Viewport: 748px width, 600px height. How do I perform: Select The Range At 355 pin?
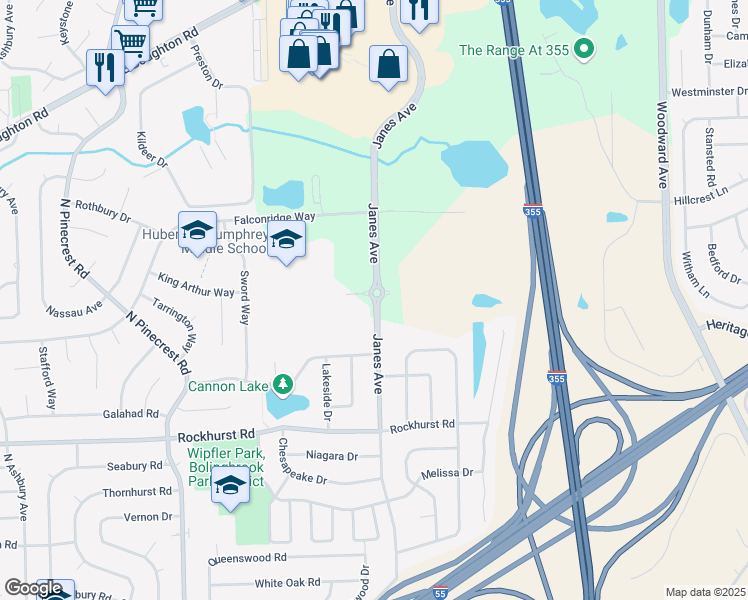point(585,48)
